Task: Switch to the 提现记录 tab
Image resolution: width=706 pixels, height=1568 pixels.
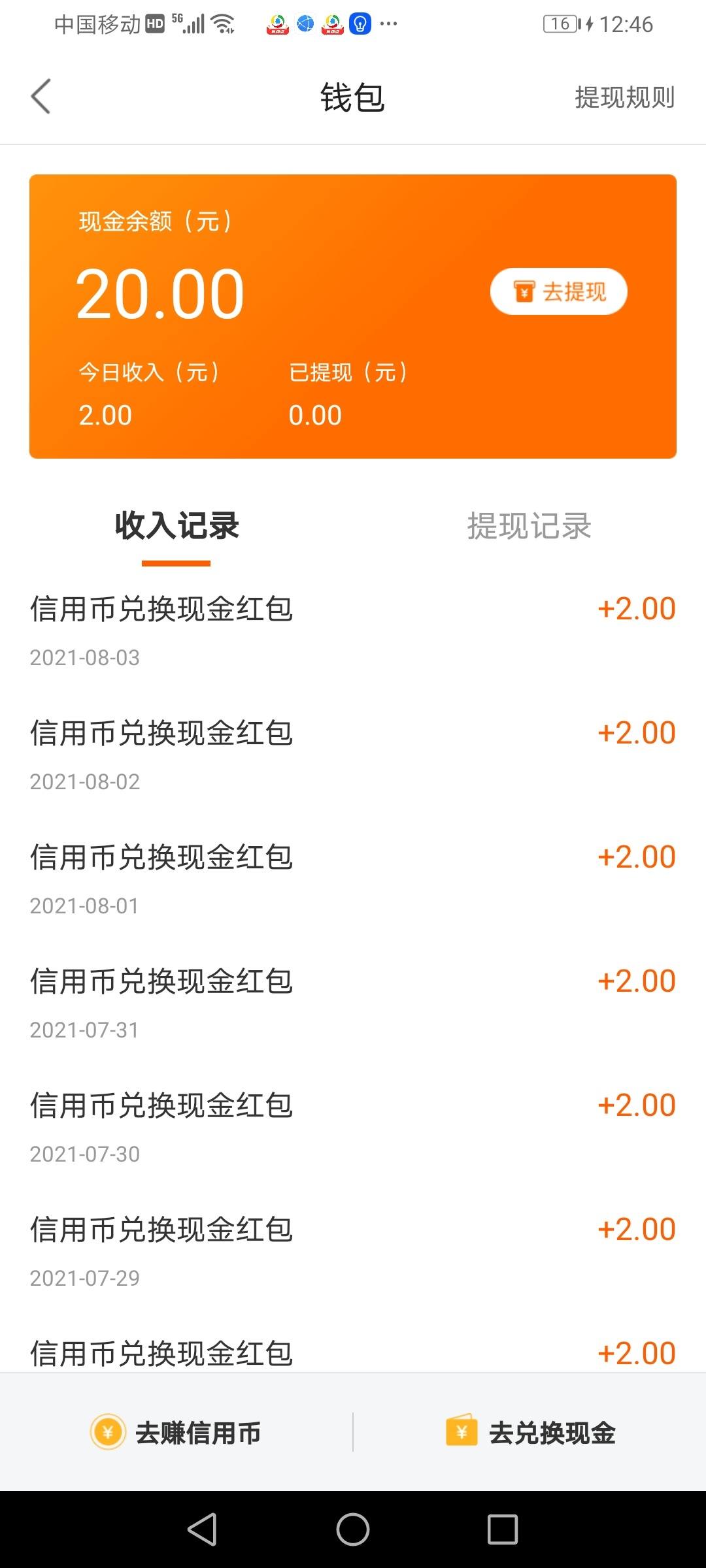Action: click(529, 527)
